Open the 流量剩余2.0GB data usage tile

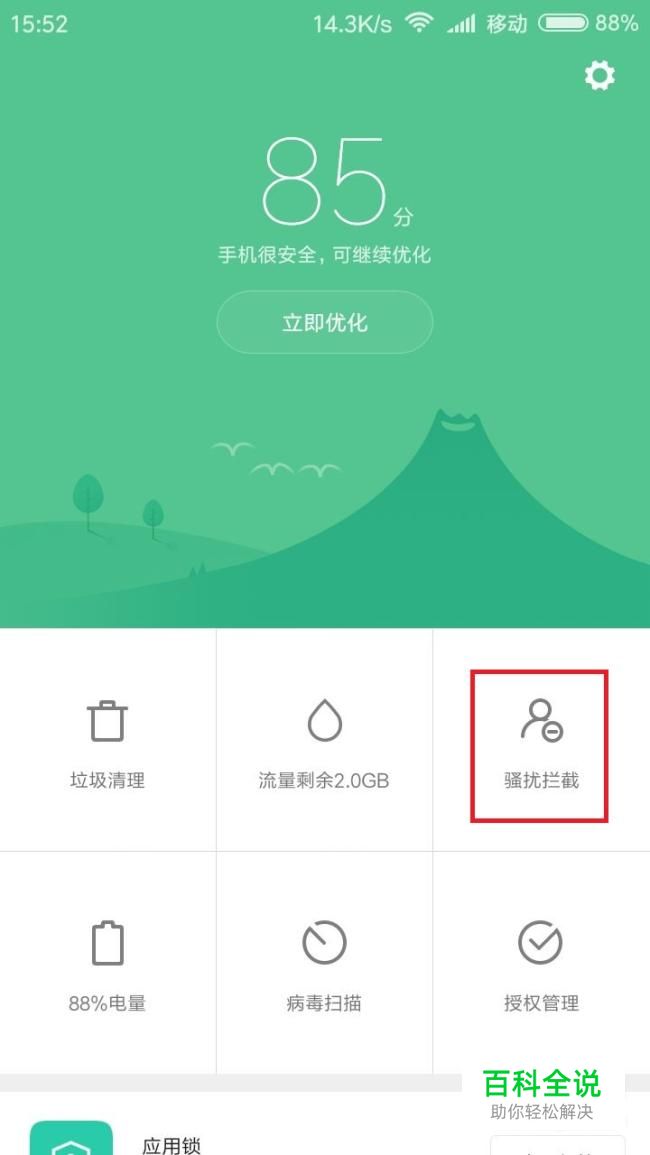coord(324,740)
